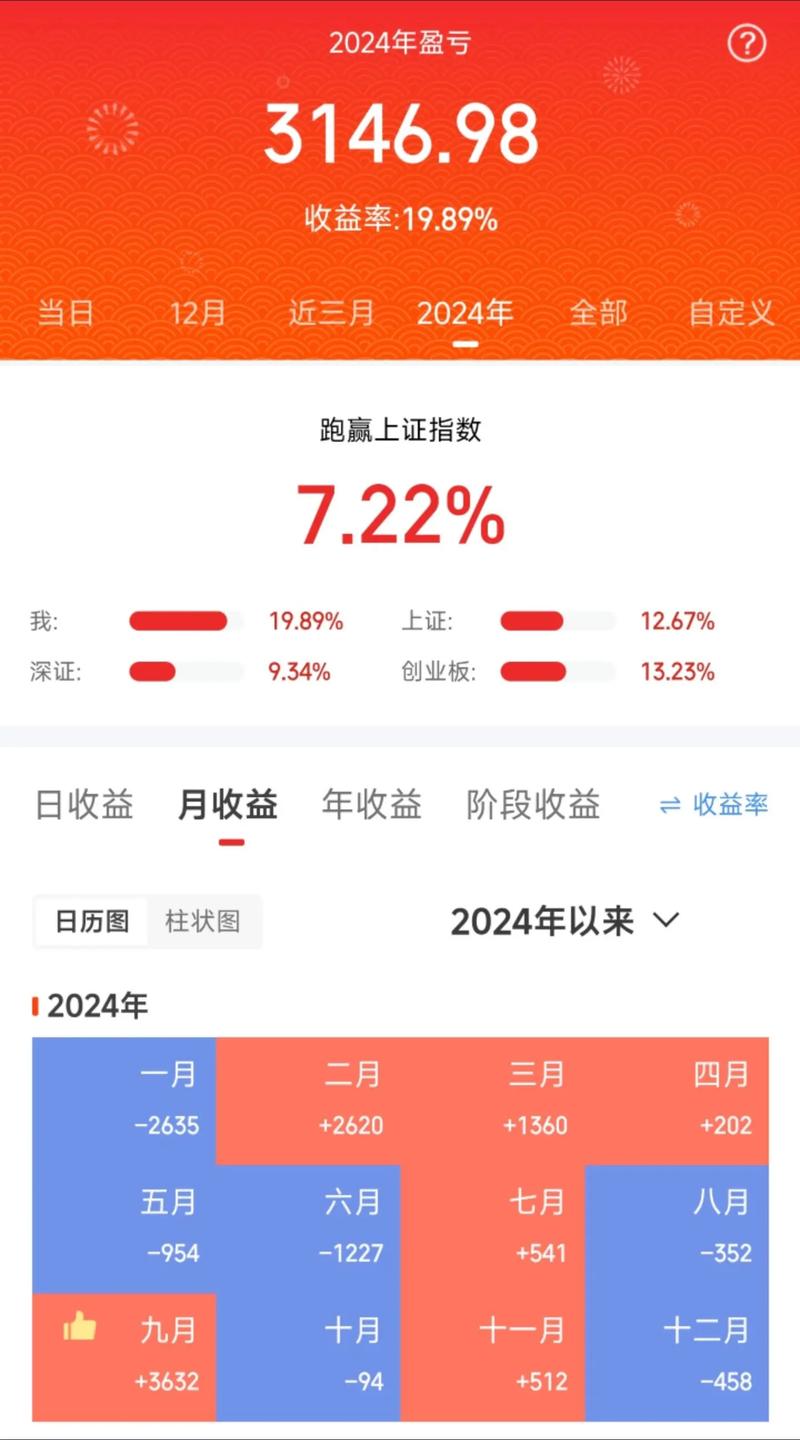Open 九月 monthly earnings cell

click(124, 1356)
